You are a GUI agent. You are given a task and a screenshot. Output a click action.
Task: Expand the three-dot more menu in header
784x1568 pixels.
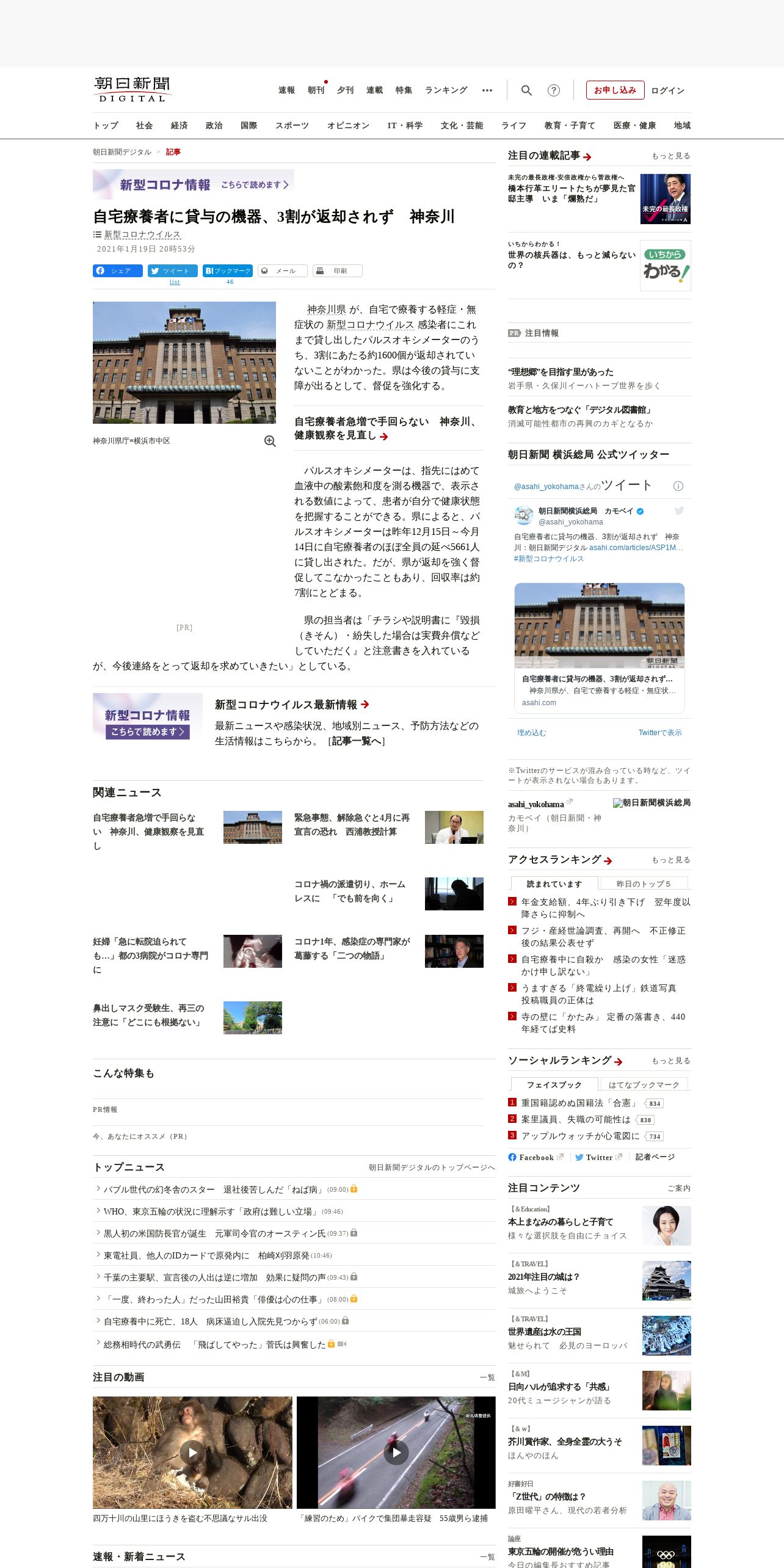tap(487, 90)
